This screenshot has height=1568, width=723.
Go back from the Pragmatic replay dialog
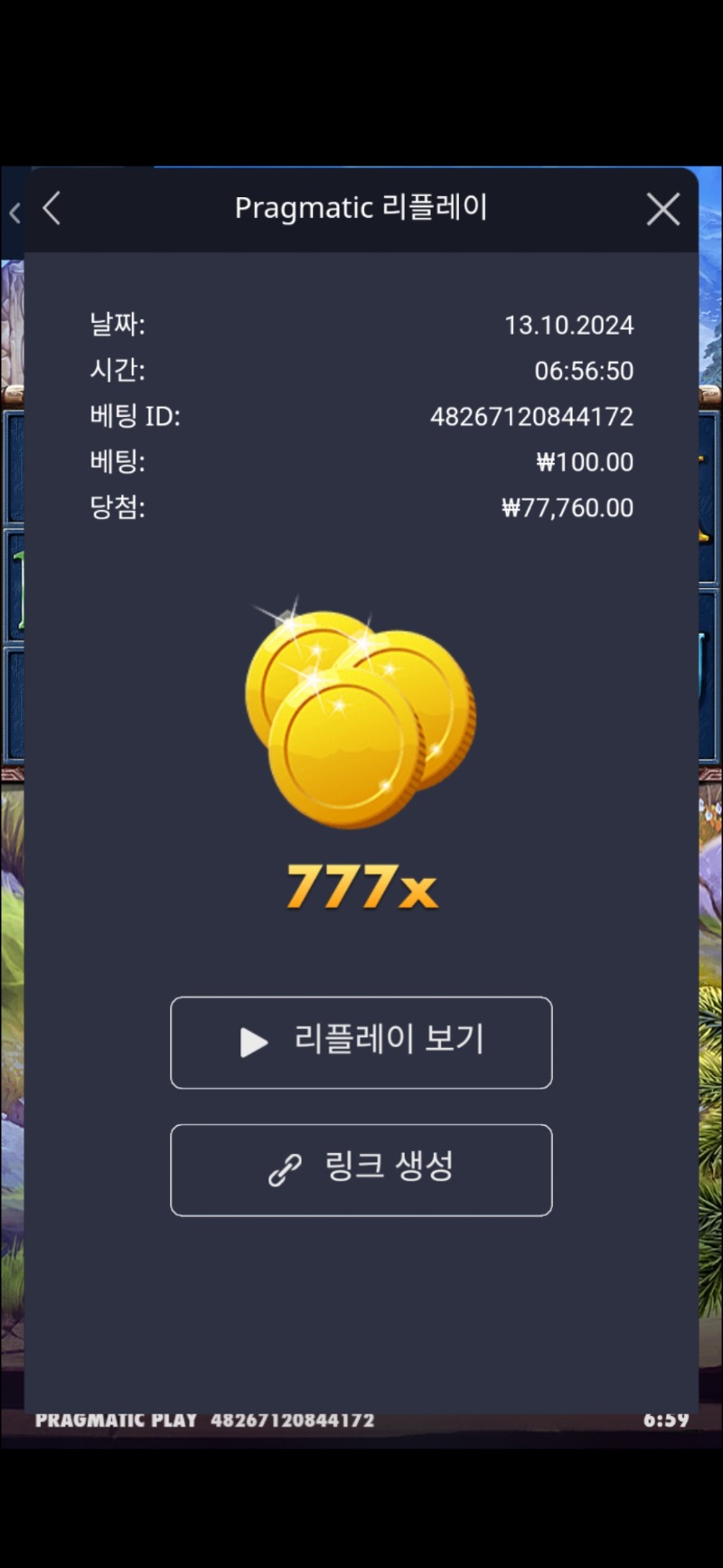click(52, 208)
